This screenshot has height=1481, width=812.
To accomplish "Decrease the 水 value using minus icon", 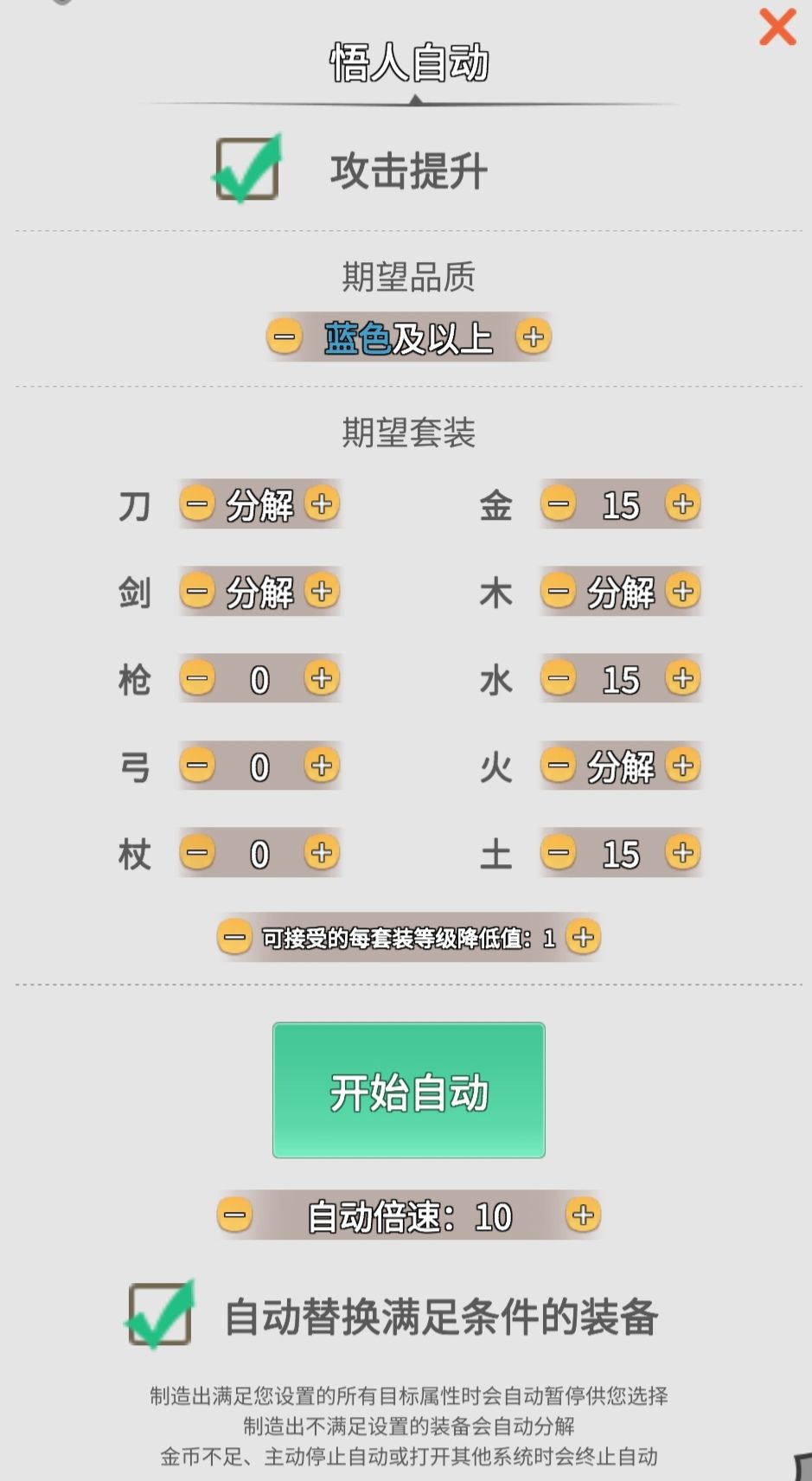I will click(x=558, y=679).
